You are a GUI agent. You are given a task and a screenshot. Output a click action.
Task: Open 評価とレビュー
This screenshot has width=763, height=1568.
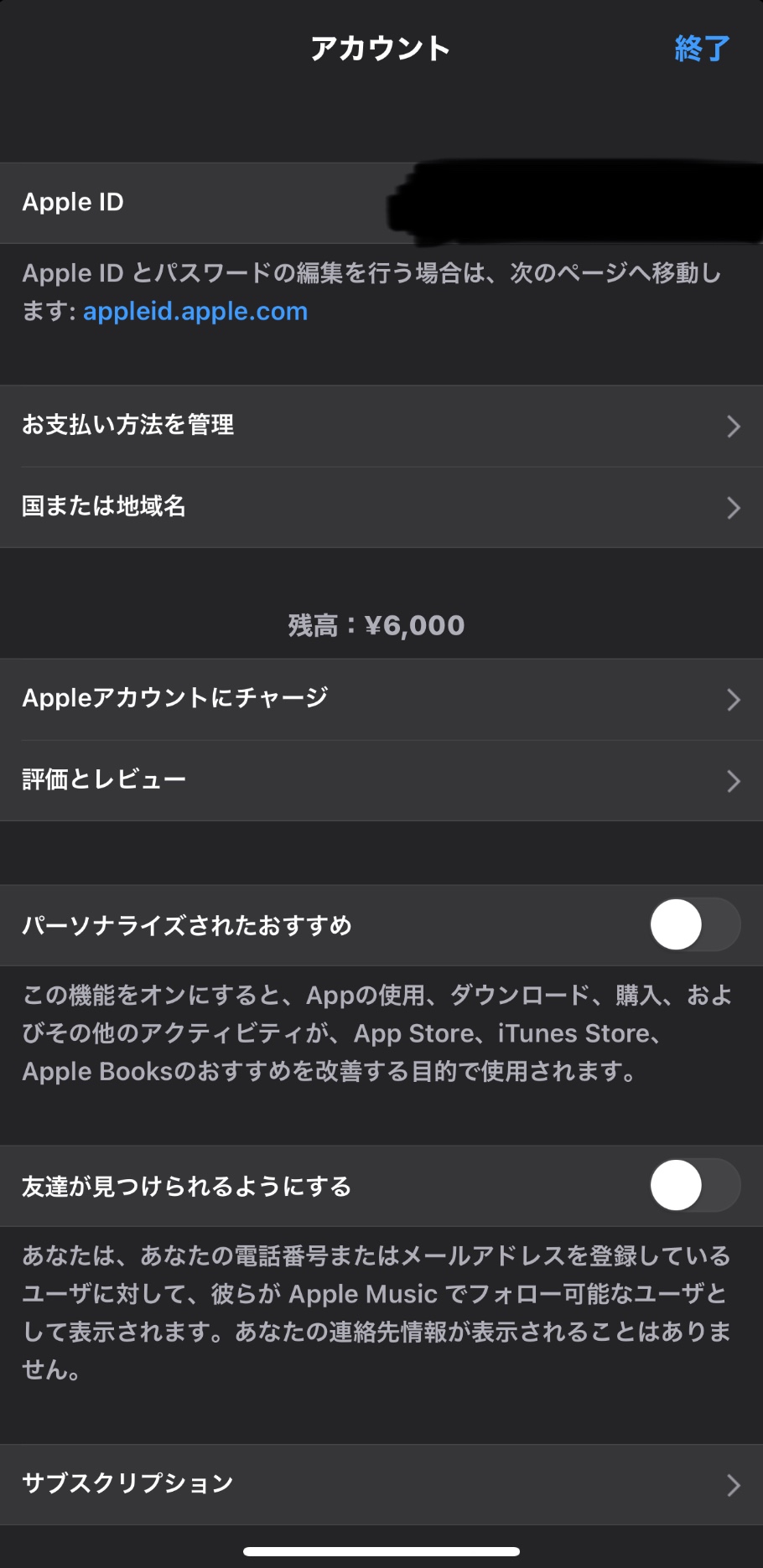coord(381,780)
